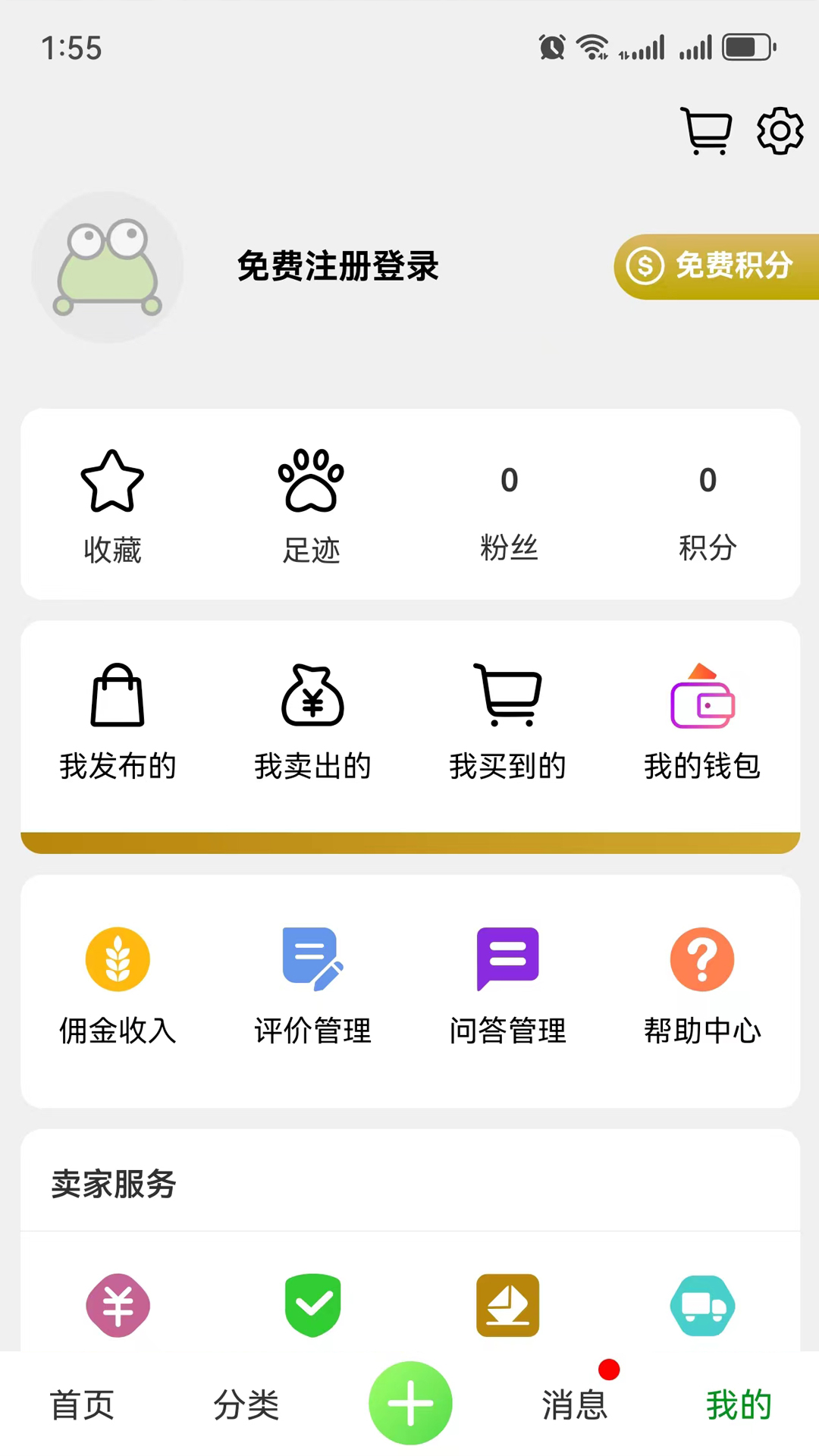The width and height of the screenshot is (819, 1456).
Task: Switch to the 消息 messages tab
Action: point(575,1404)
